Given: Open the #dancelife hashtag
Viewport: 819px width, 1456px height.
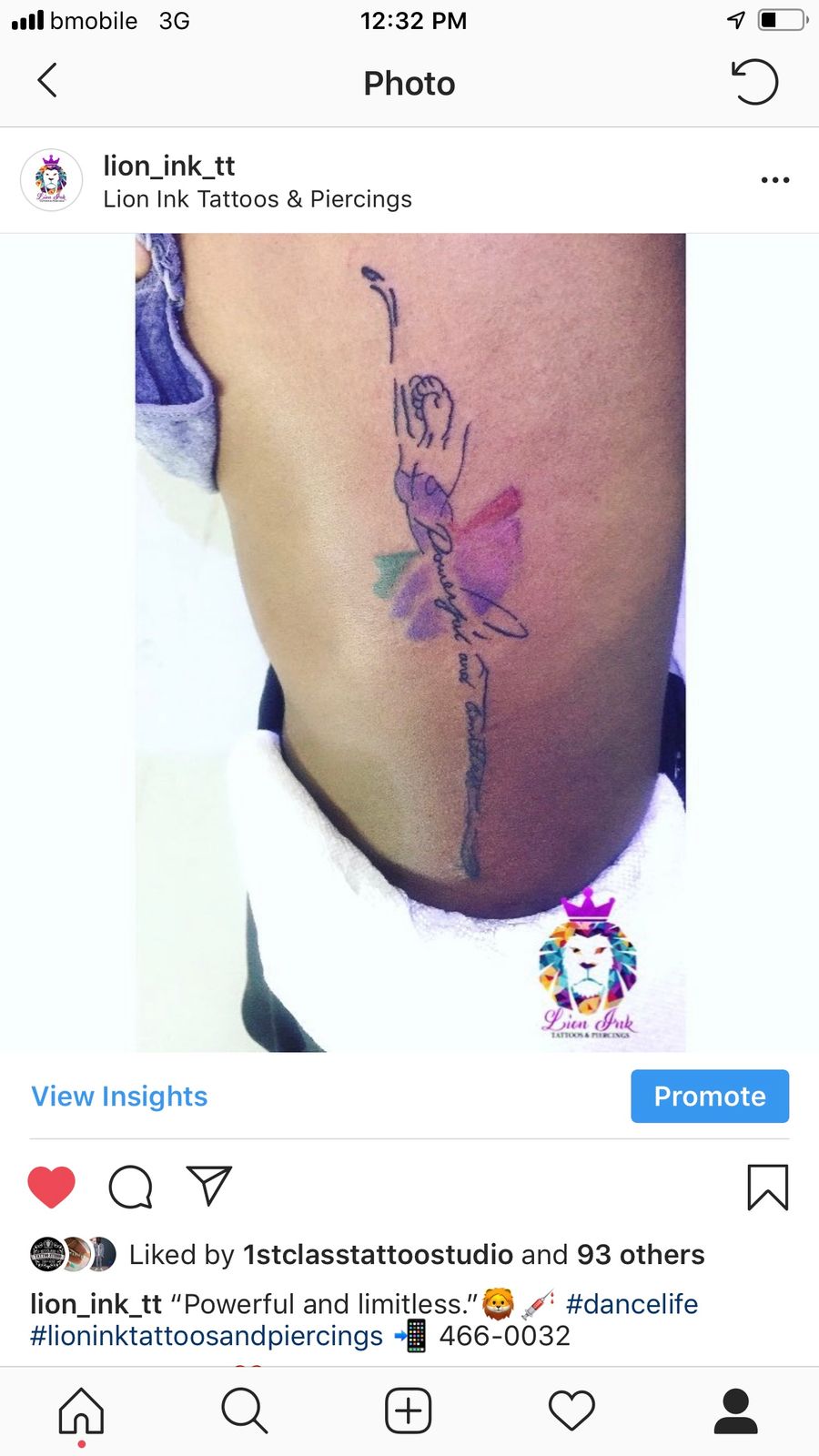Looking at the screenshot, I should click(632, 1304).
